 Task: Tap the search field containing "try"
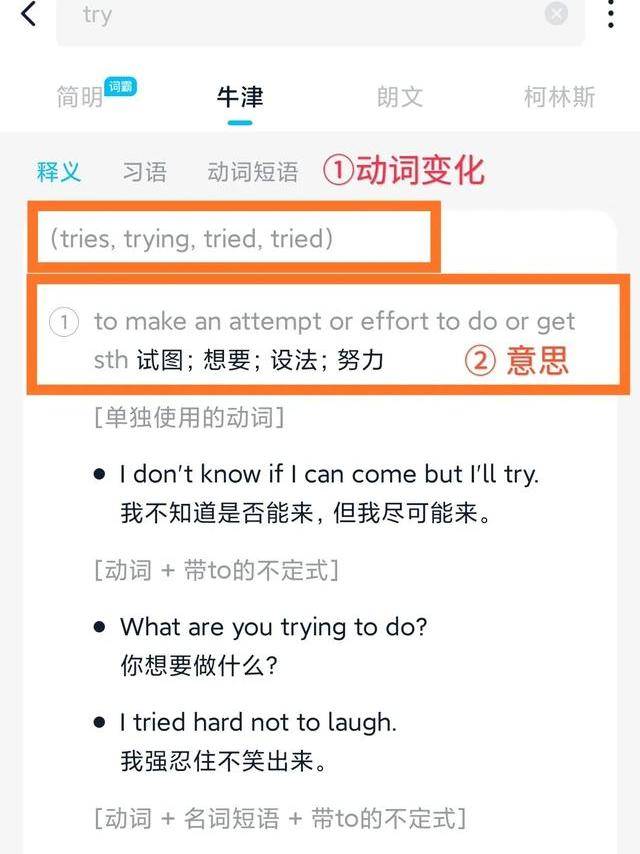pos(300,16)
